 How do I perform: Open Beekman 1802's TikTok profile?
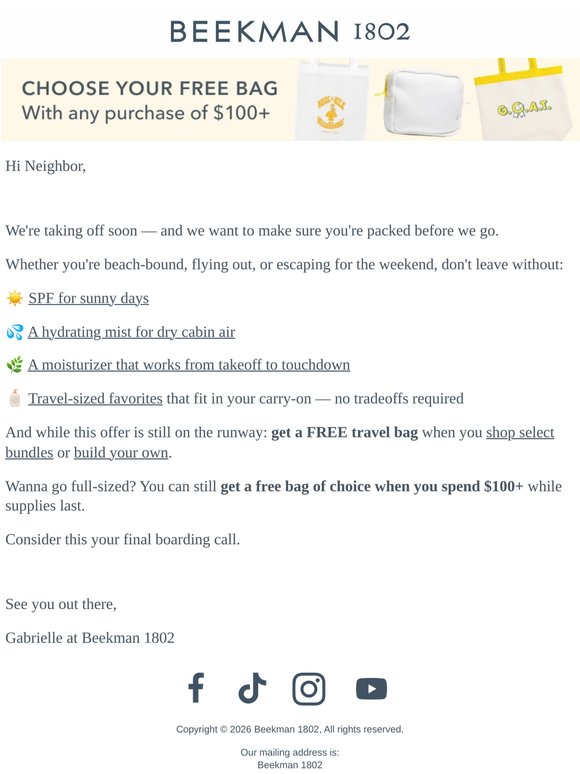[252, 688]
